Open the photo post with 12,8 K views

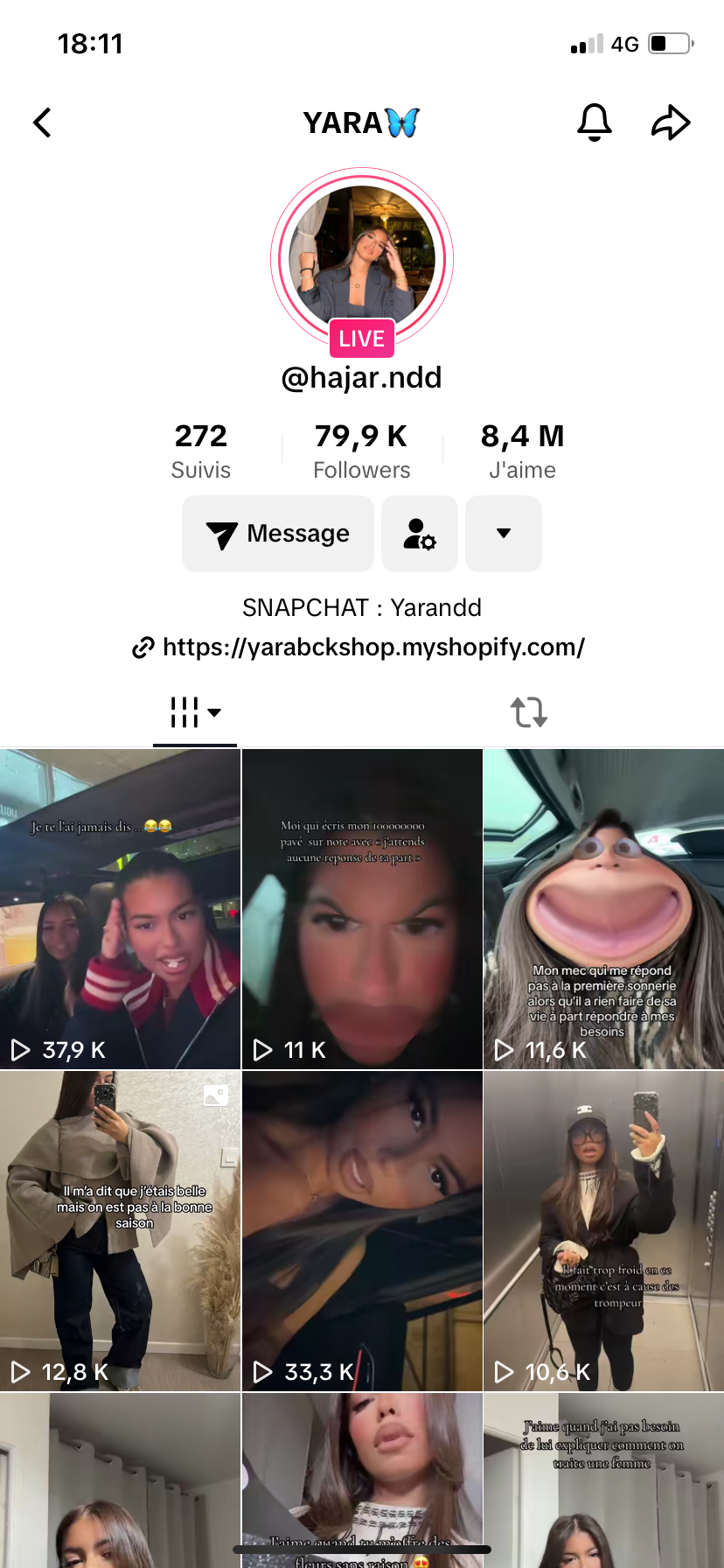120,1230
